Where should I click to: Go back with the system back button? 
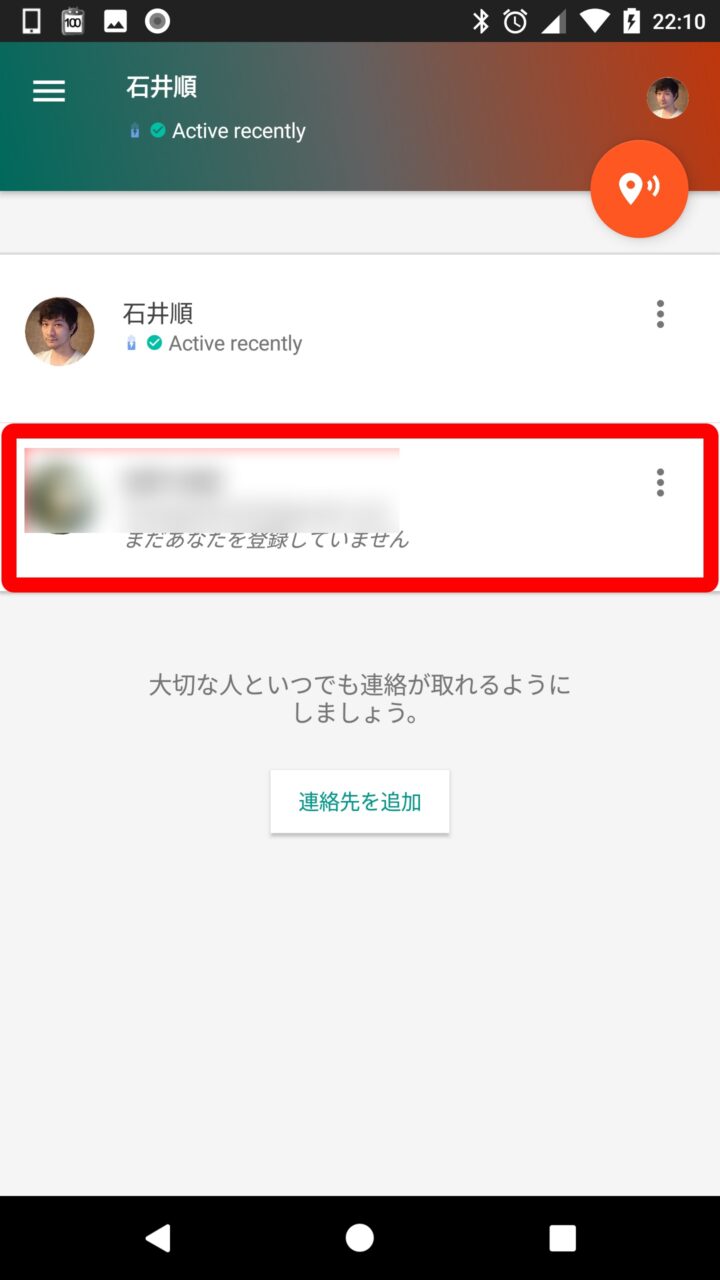pos(158,1238)
